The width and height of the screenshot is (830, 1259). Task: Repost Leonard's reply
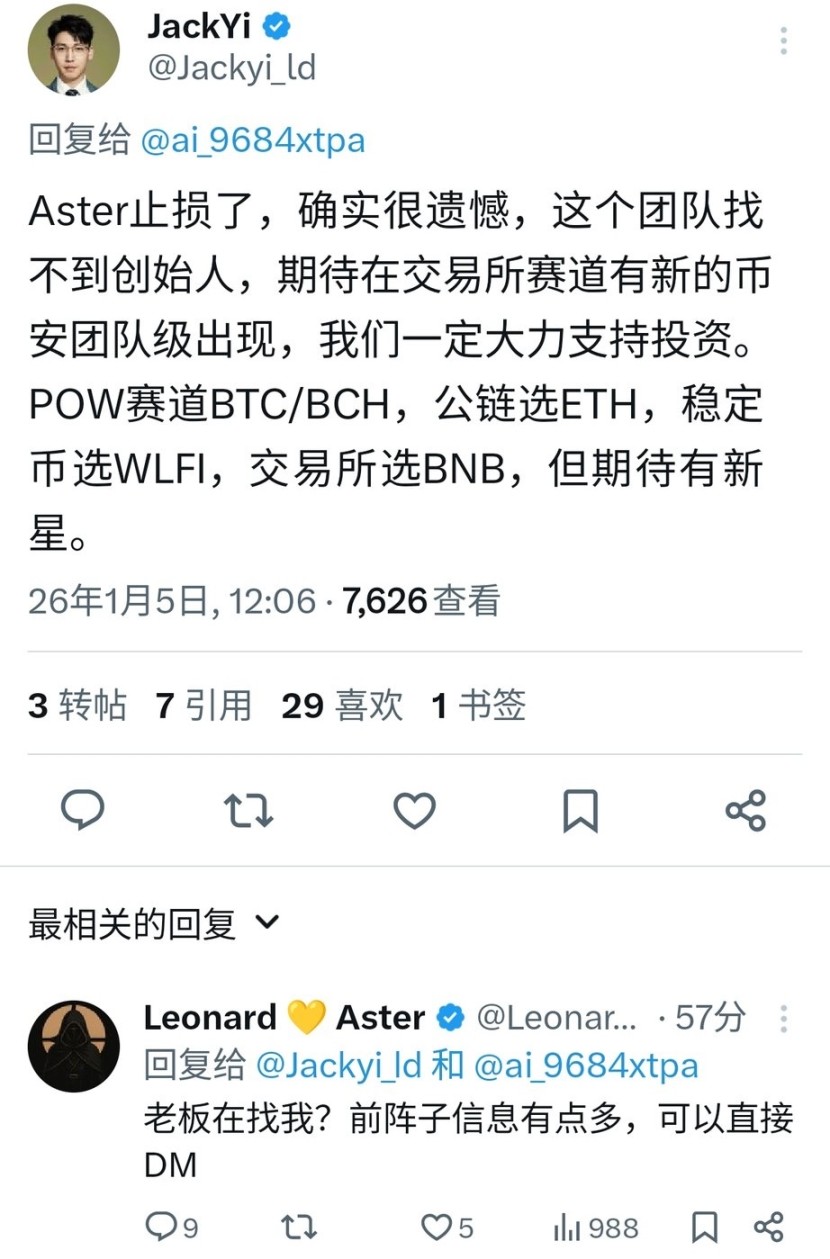tap(296, 1226)
